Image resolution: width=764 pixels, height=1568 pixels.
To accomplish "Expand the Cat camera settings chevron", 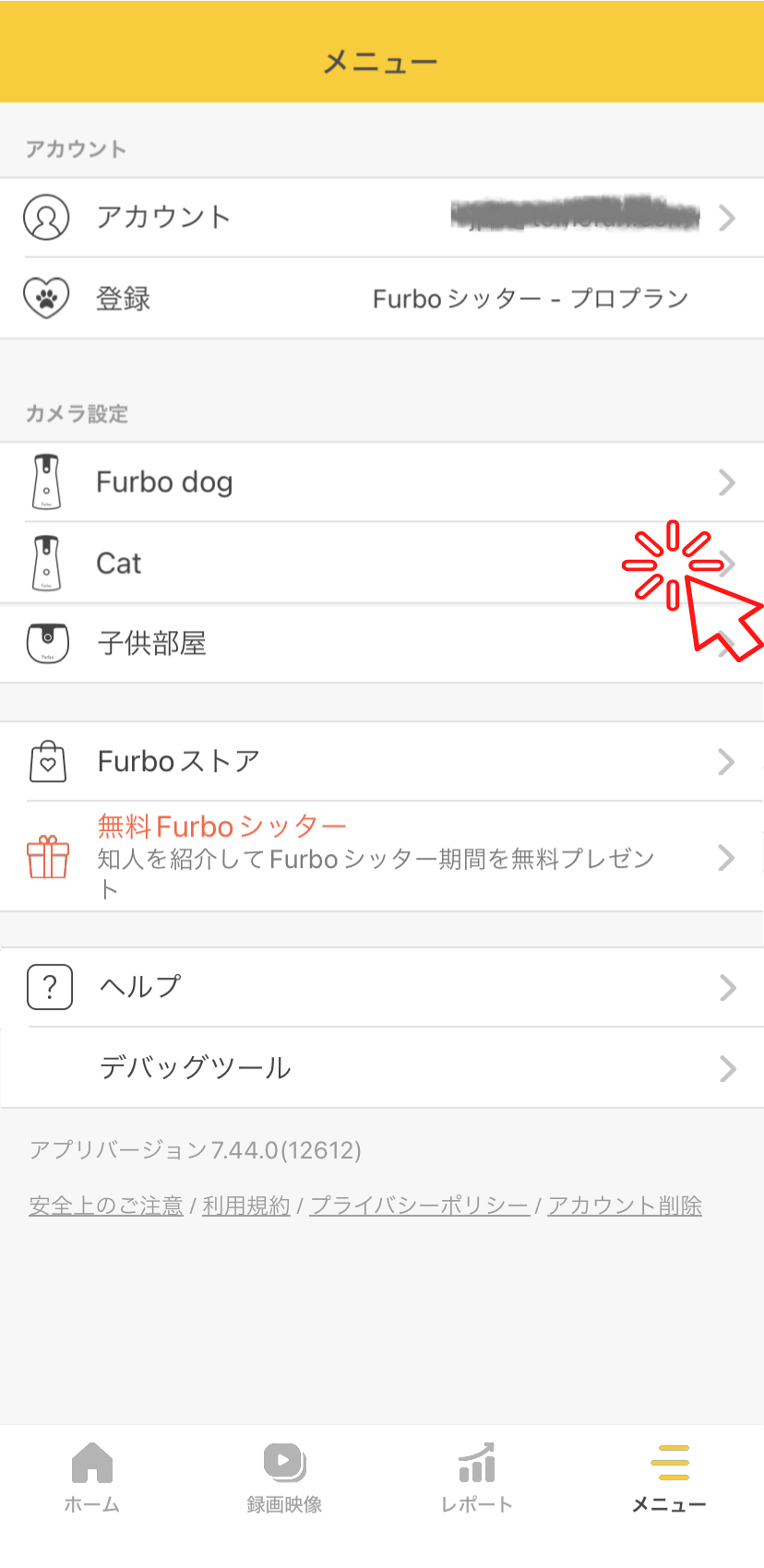I will click(x=728, y=563).
